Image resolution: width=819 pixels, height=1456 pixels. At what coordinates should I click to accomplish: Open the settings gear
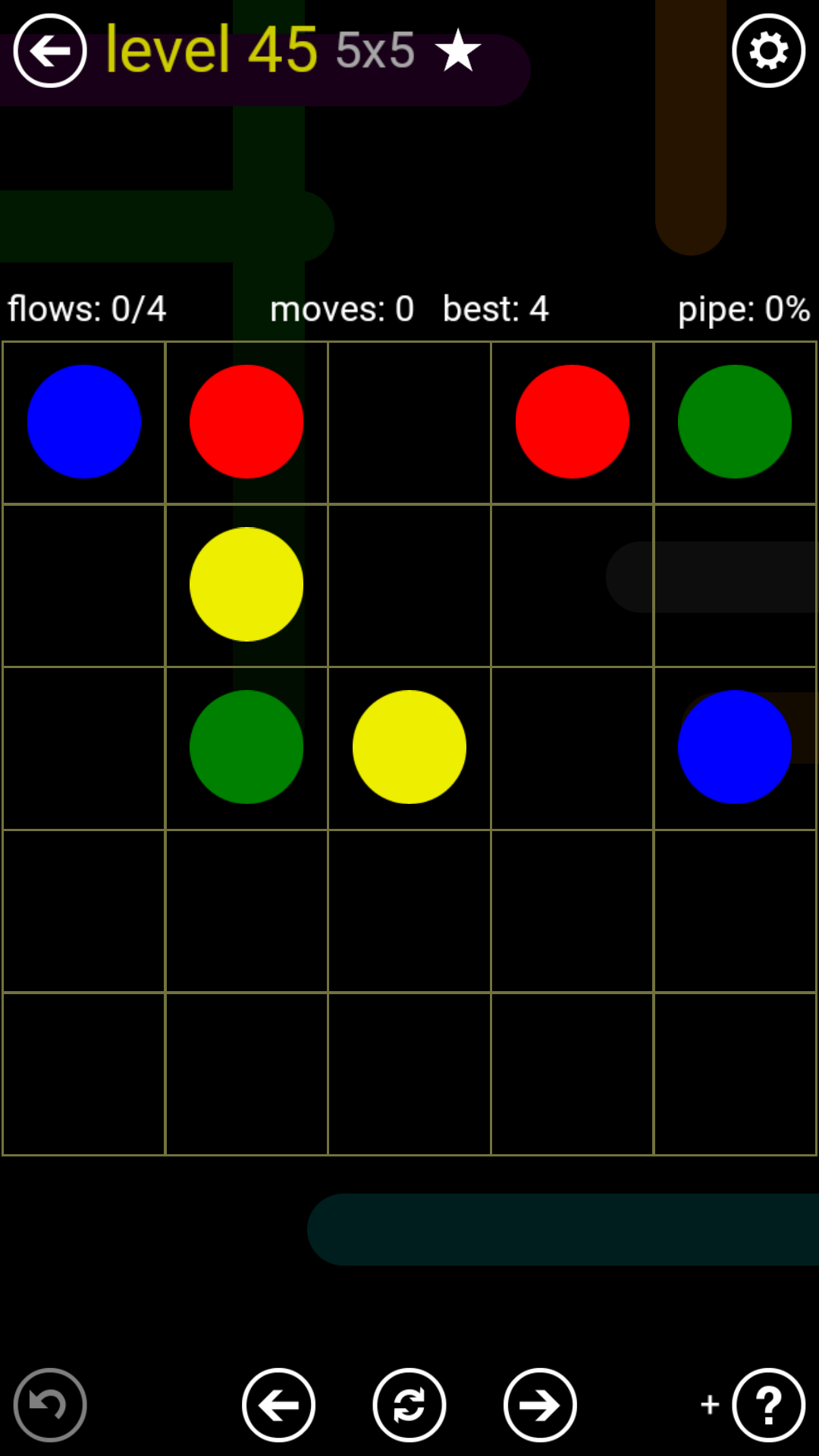tap(768, 51)
